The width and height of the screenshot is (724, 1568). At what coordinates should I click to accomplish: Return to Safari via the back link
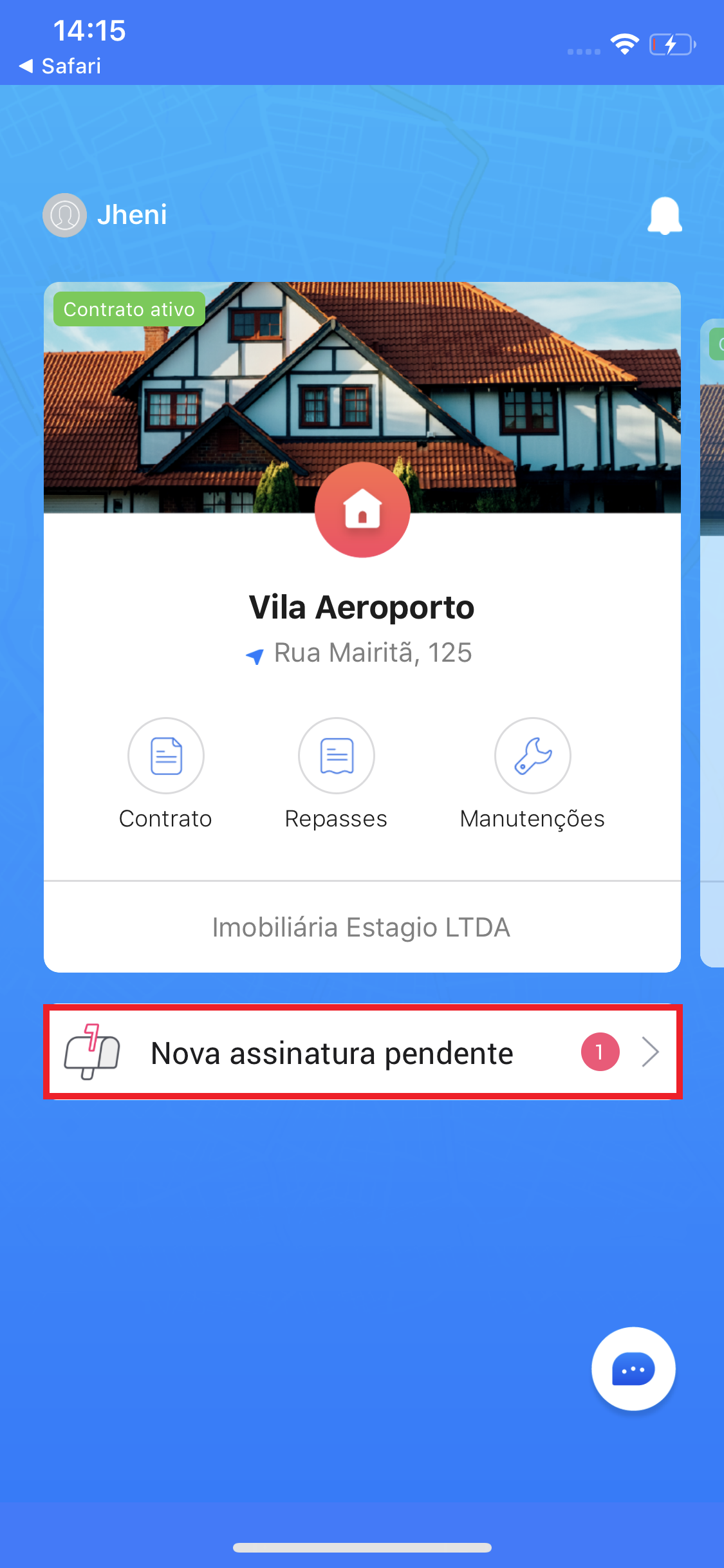point(60,66)
